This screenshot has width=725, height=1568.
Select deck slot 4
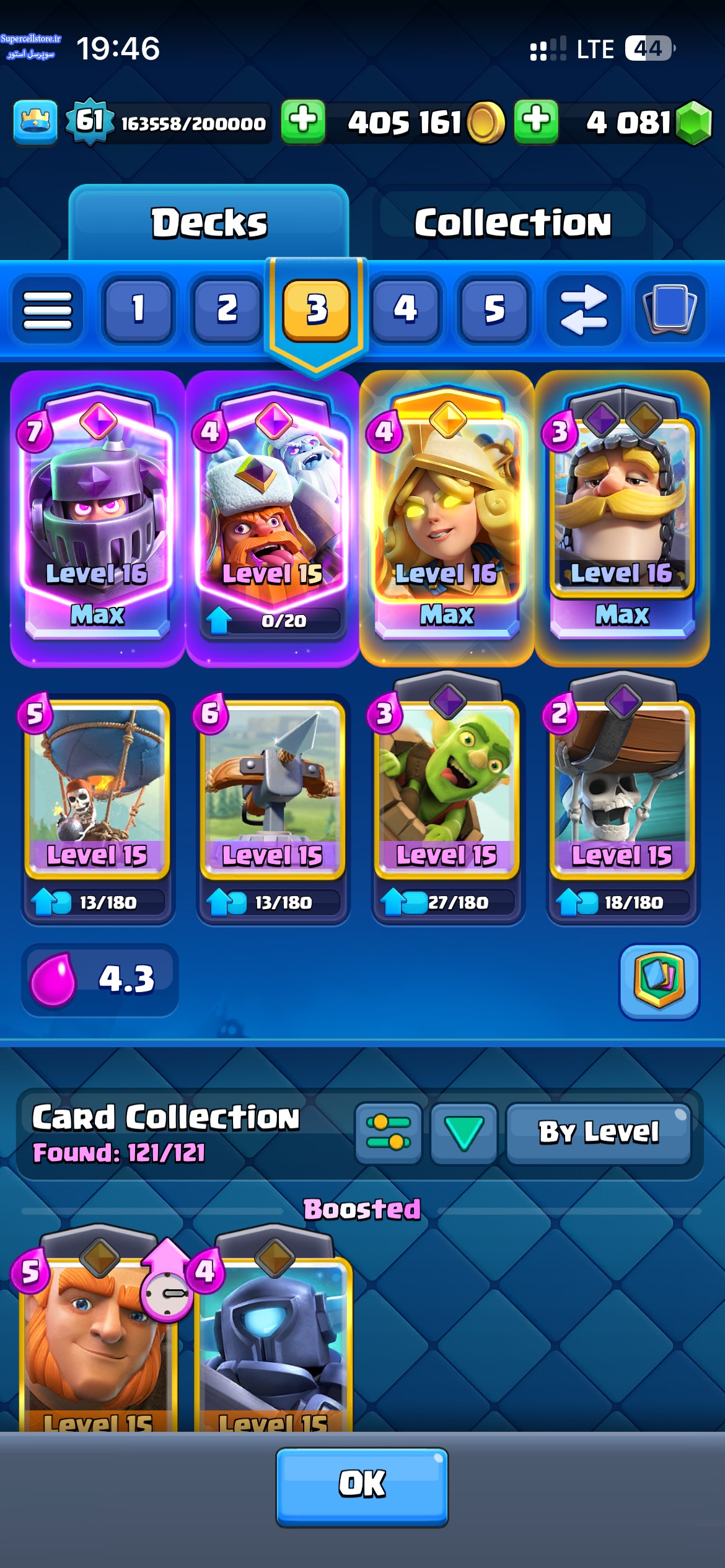coord(405,309)
